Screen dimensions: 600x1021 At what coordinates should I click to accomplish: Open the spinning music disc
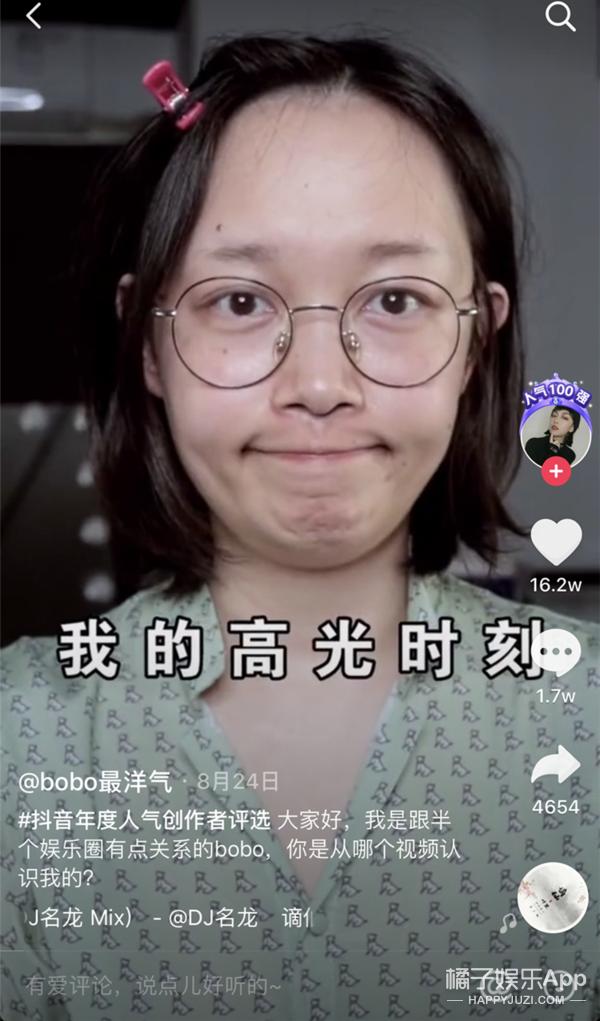552,897
